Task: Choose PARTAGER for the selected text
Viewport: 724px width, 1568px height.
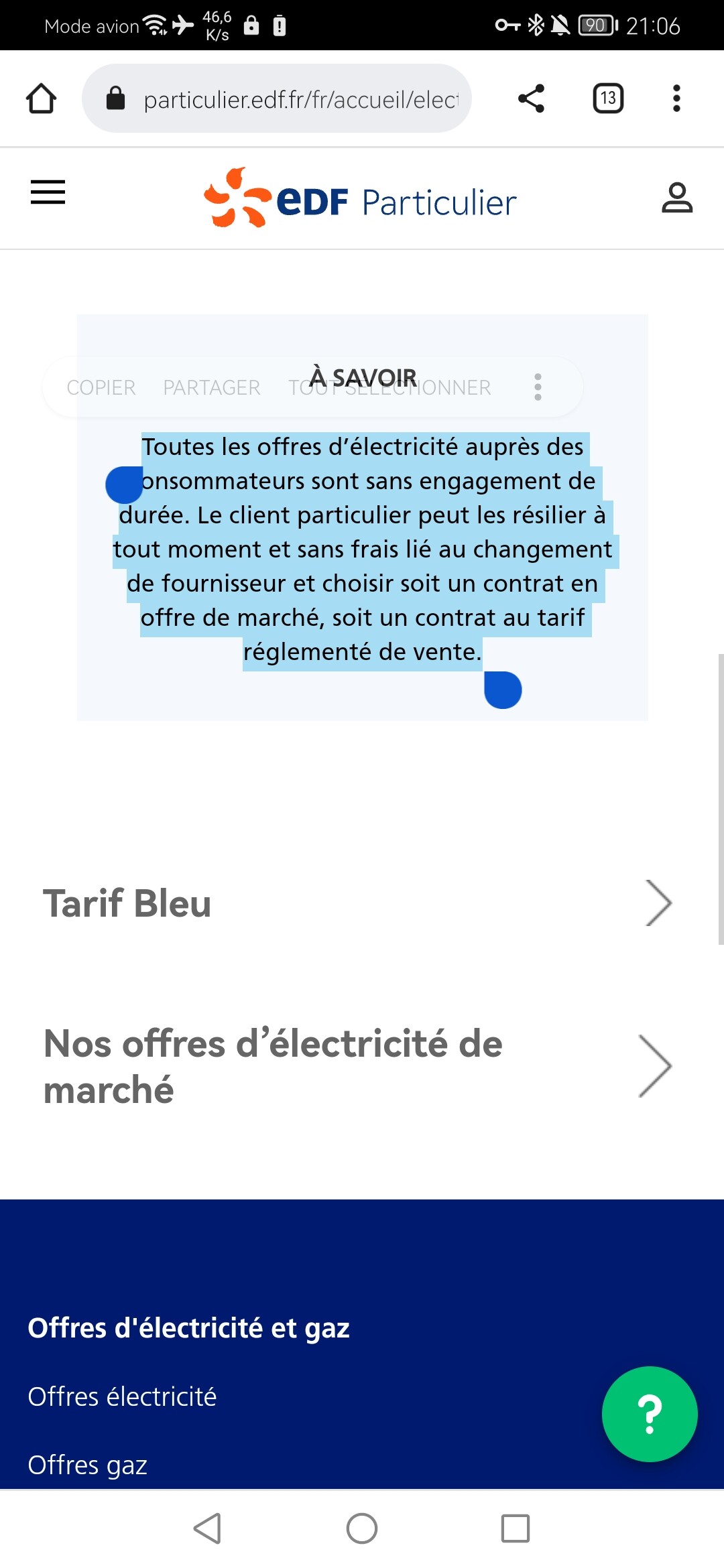Action: click(x=212, y=387)
